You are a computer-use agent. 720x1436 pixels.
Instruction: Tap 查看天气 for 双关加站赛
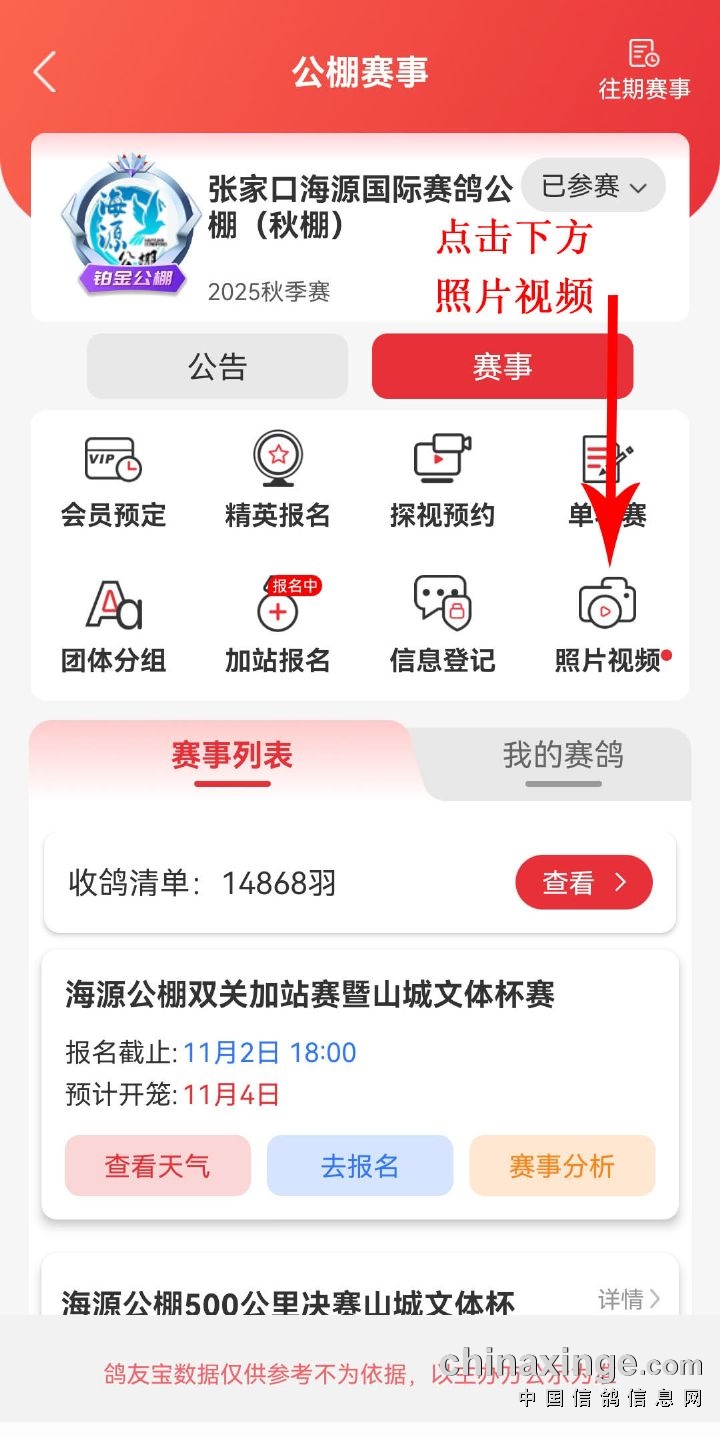158,1166
